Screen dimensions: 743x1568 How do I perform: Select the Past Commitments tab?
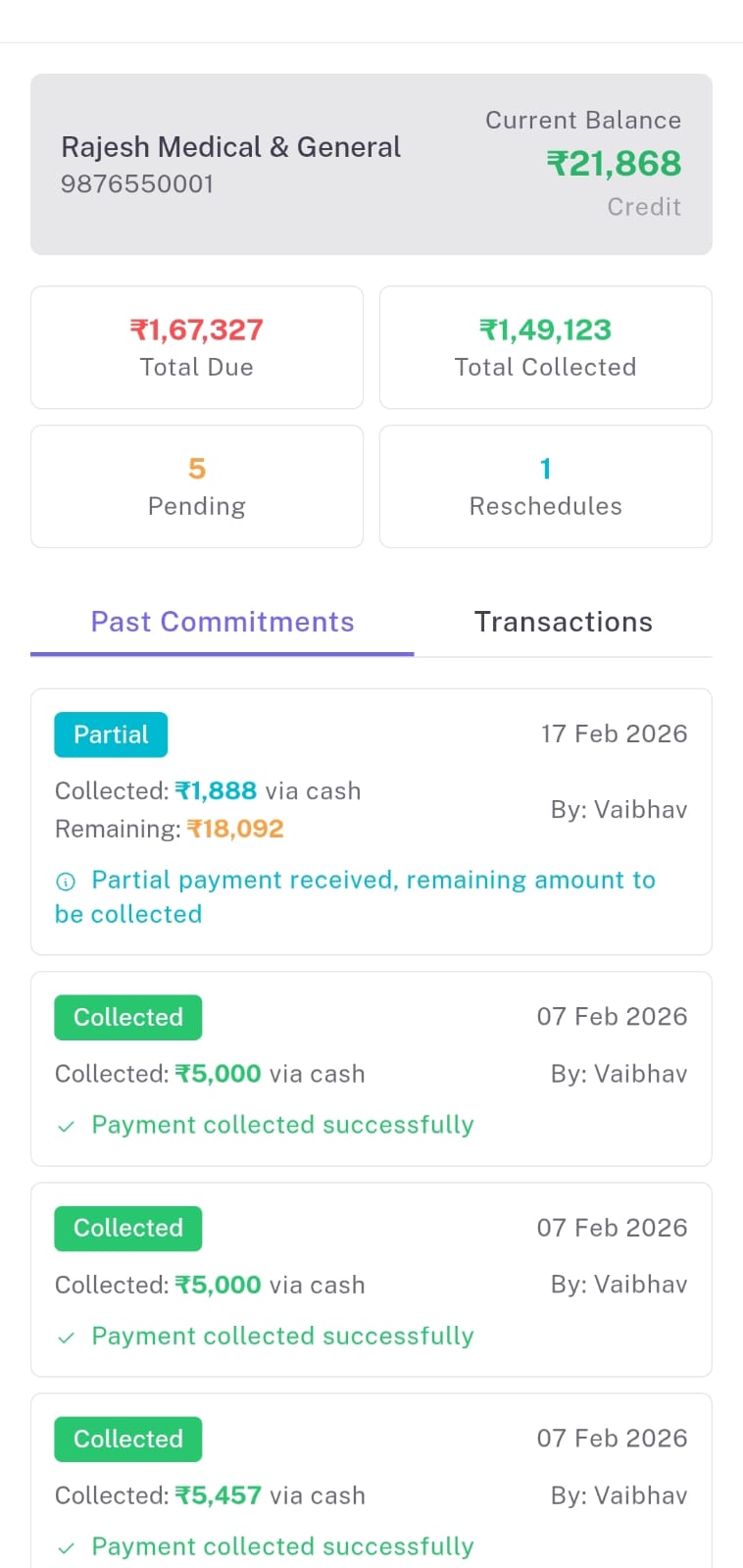click(x=223, y=622)
